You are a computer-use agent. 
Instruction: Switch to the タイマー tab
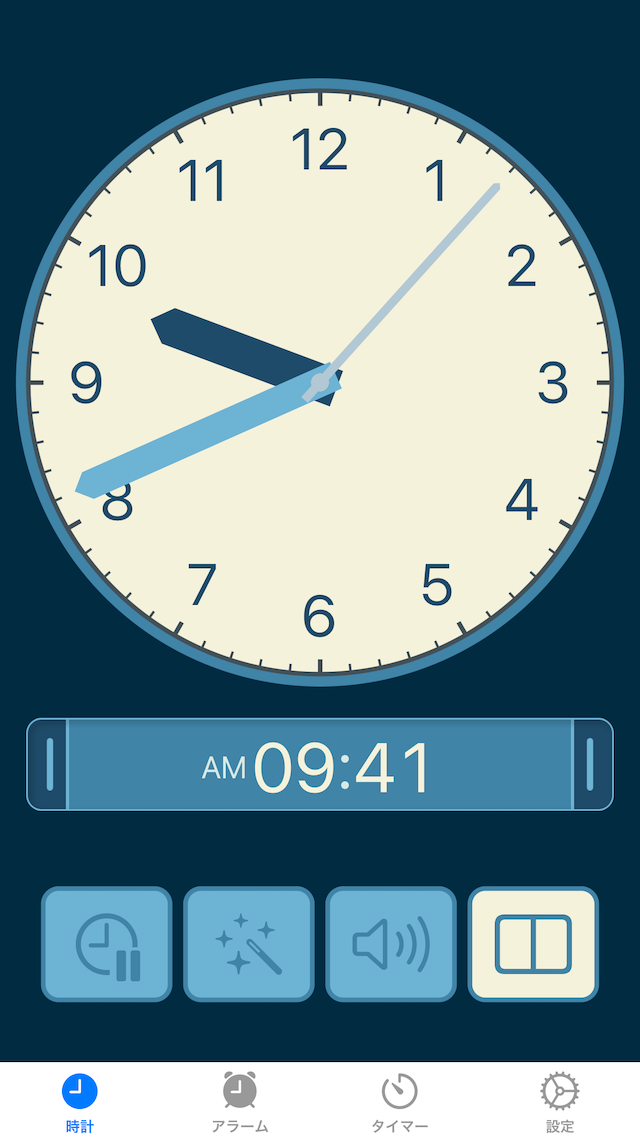point(400,1102)
